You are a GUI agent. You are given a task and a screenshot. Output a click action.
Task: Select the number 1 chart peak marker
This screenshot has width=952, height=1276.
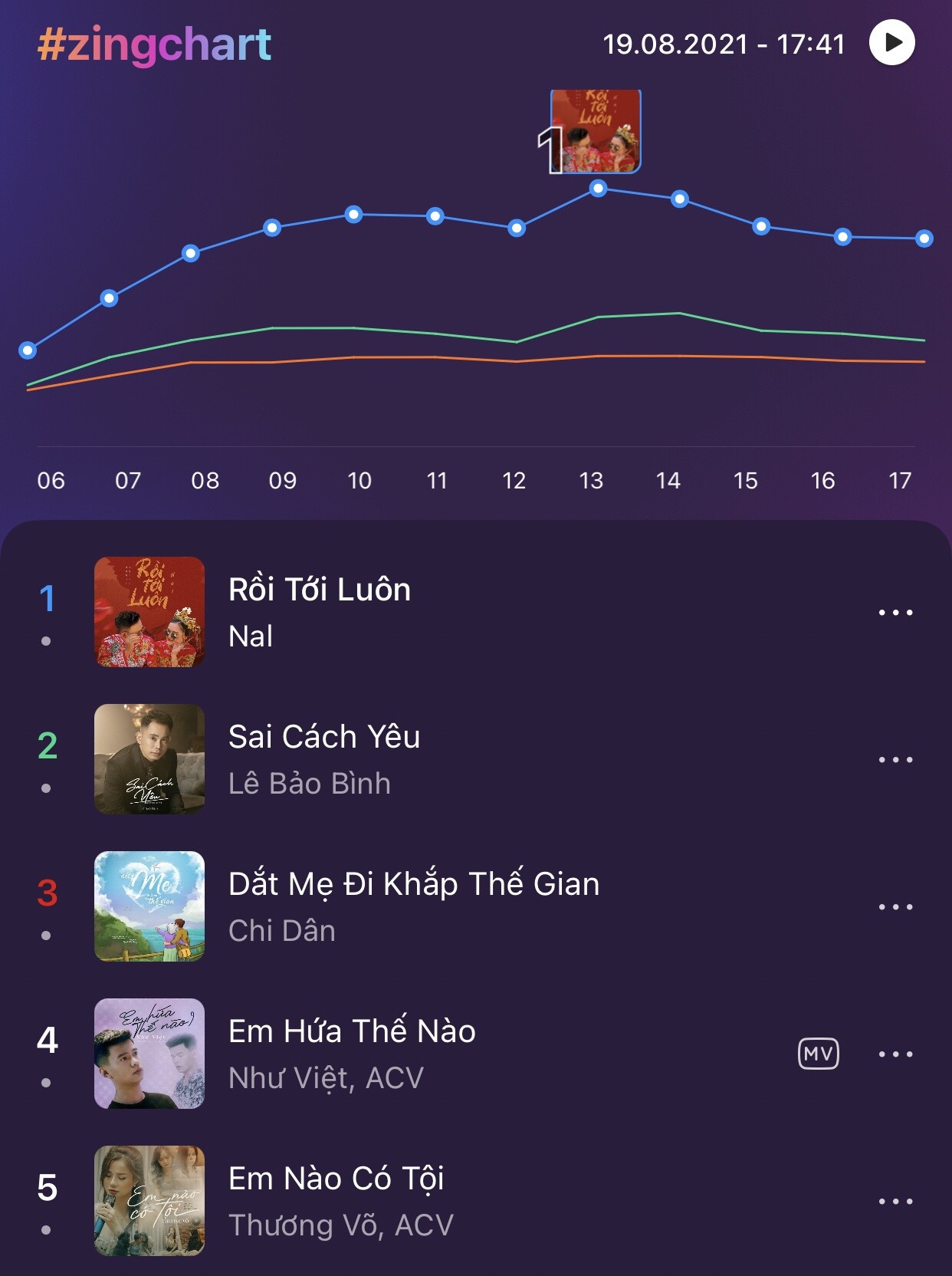[x=594, y=130]
